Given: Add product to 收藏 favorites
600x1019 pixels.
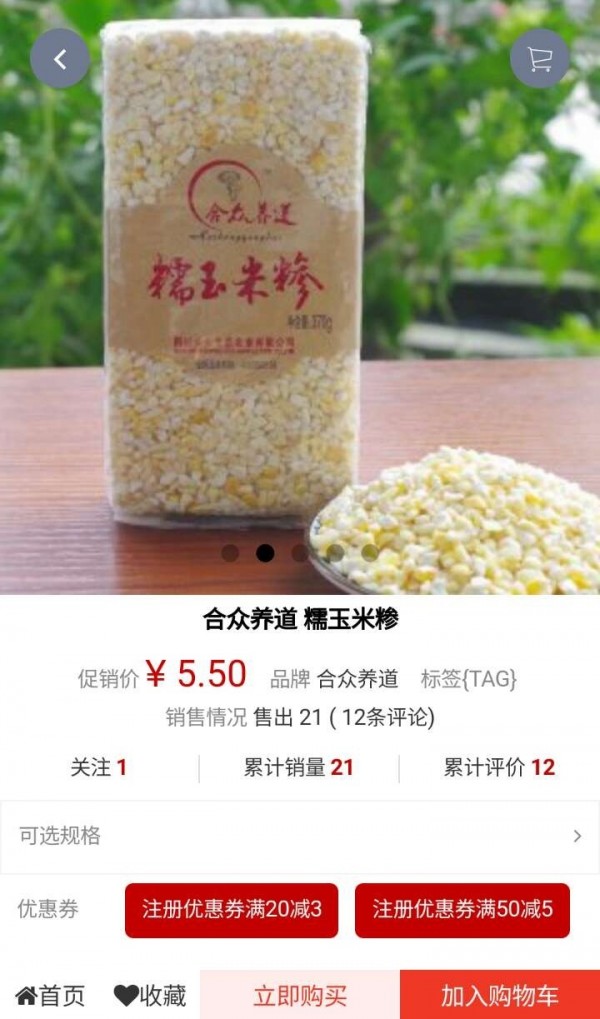Looking at the screenshot, I should [150, 995].
